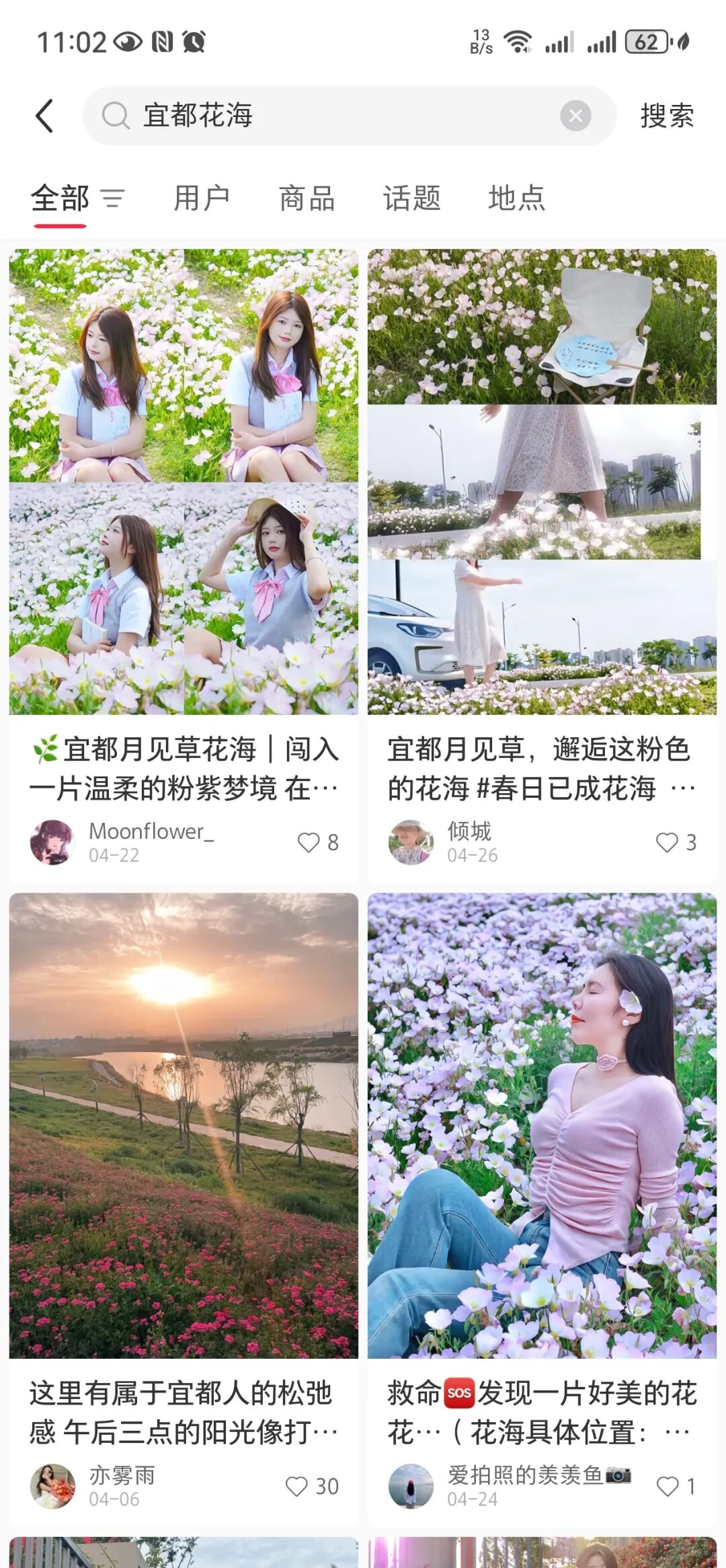Like the post by 倾城

tap(667, 842)
